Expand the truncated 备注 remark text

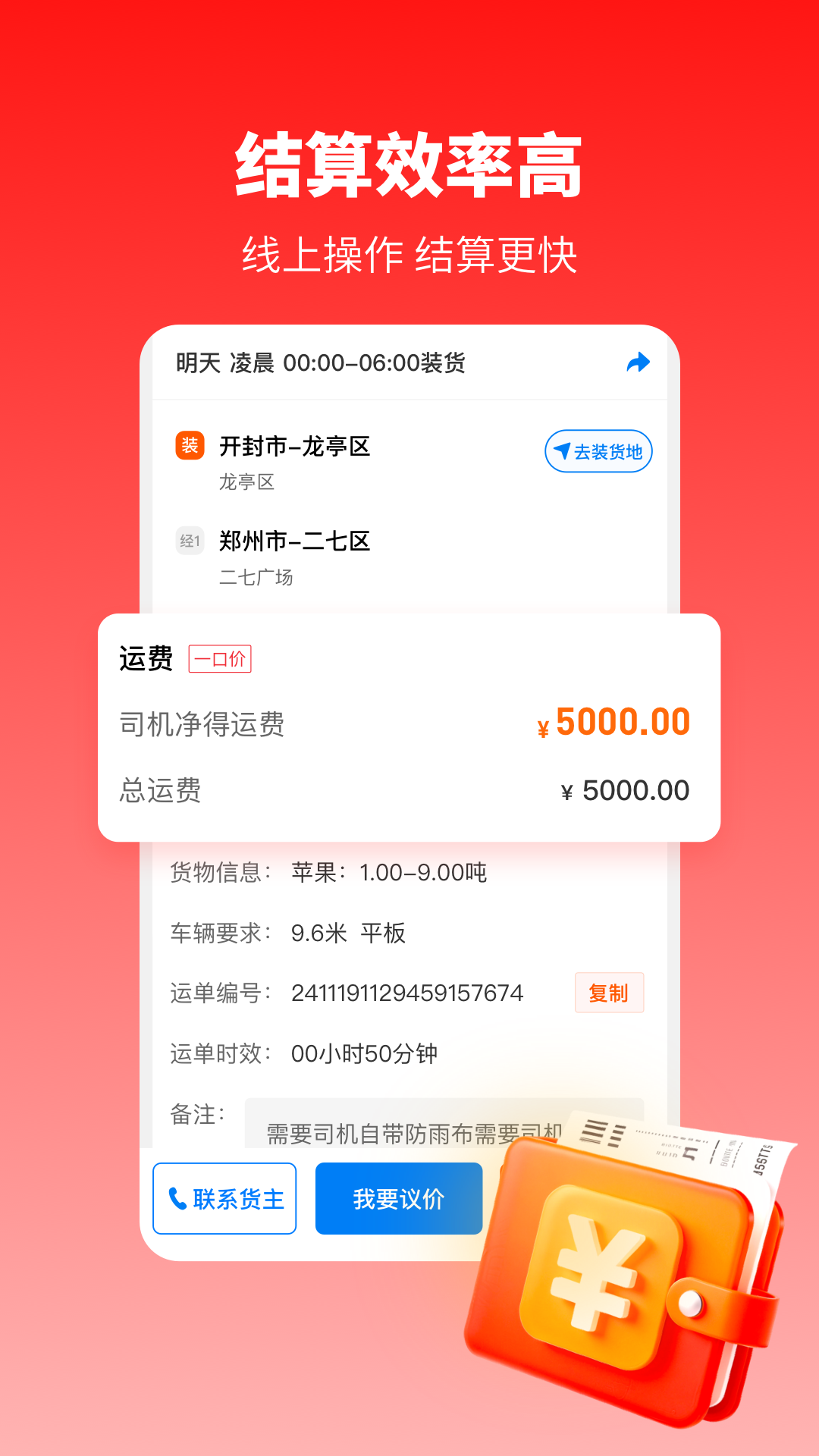(409, 1128)
